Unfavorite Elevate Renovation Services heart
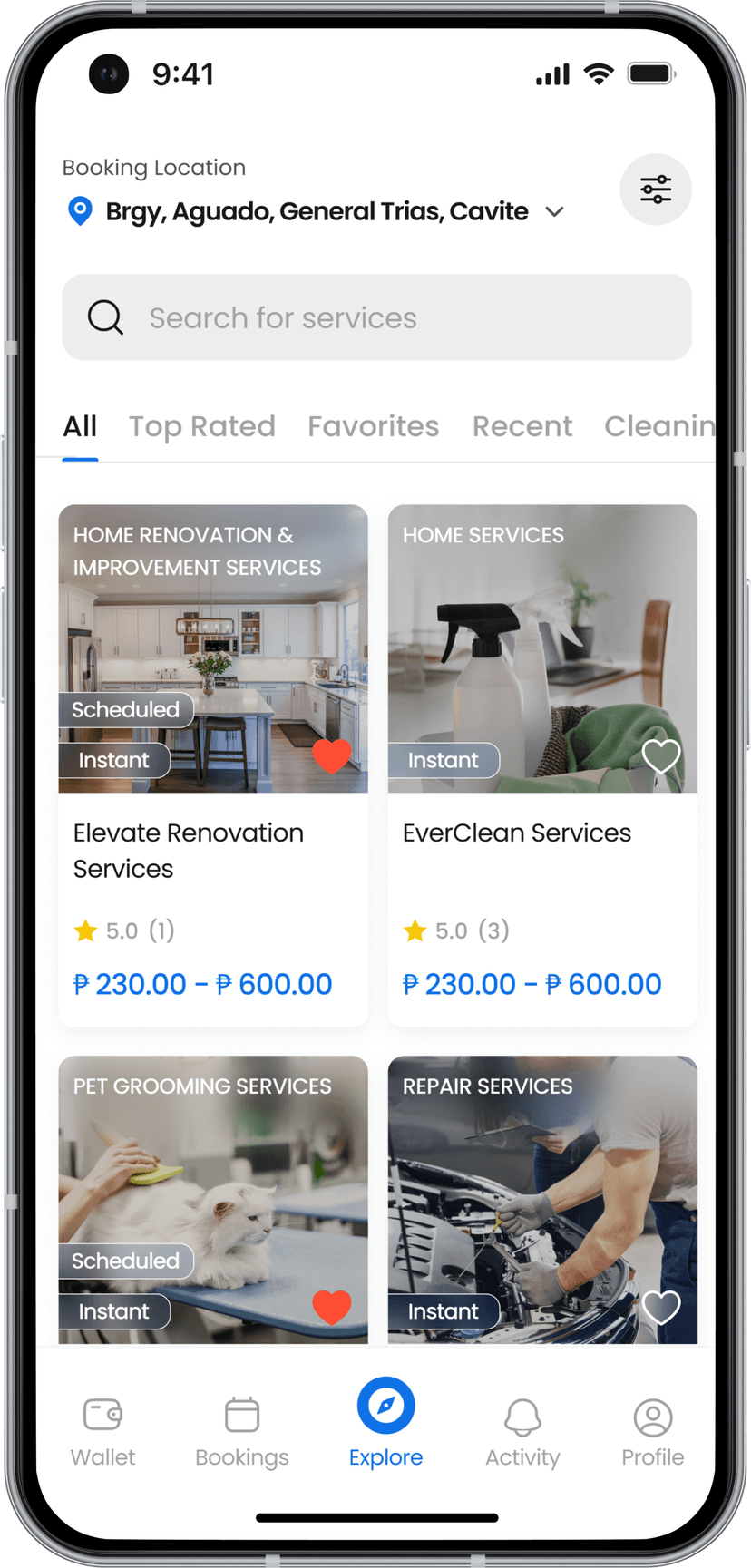Screen dimensions: 751x1568 [x=331, y=755]
